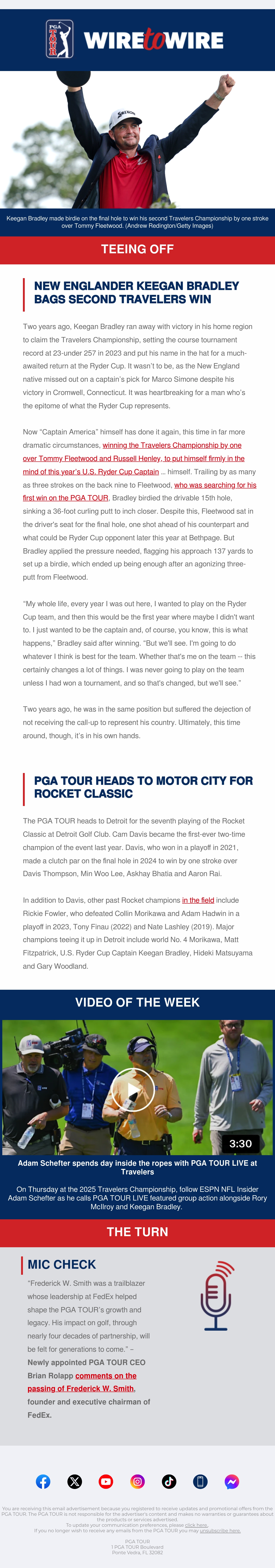
Task: Update communication preferences via click here
Action: [197, 1525]
